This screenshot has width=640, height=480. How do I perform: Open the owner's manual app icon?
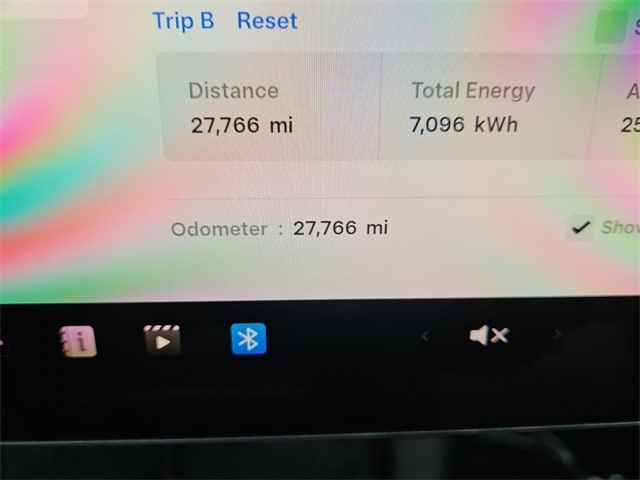(x=78, y=341)
